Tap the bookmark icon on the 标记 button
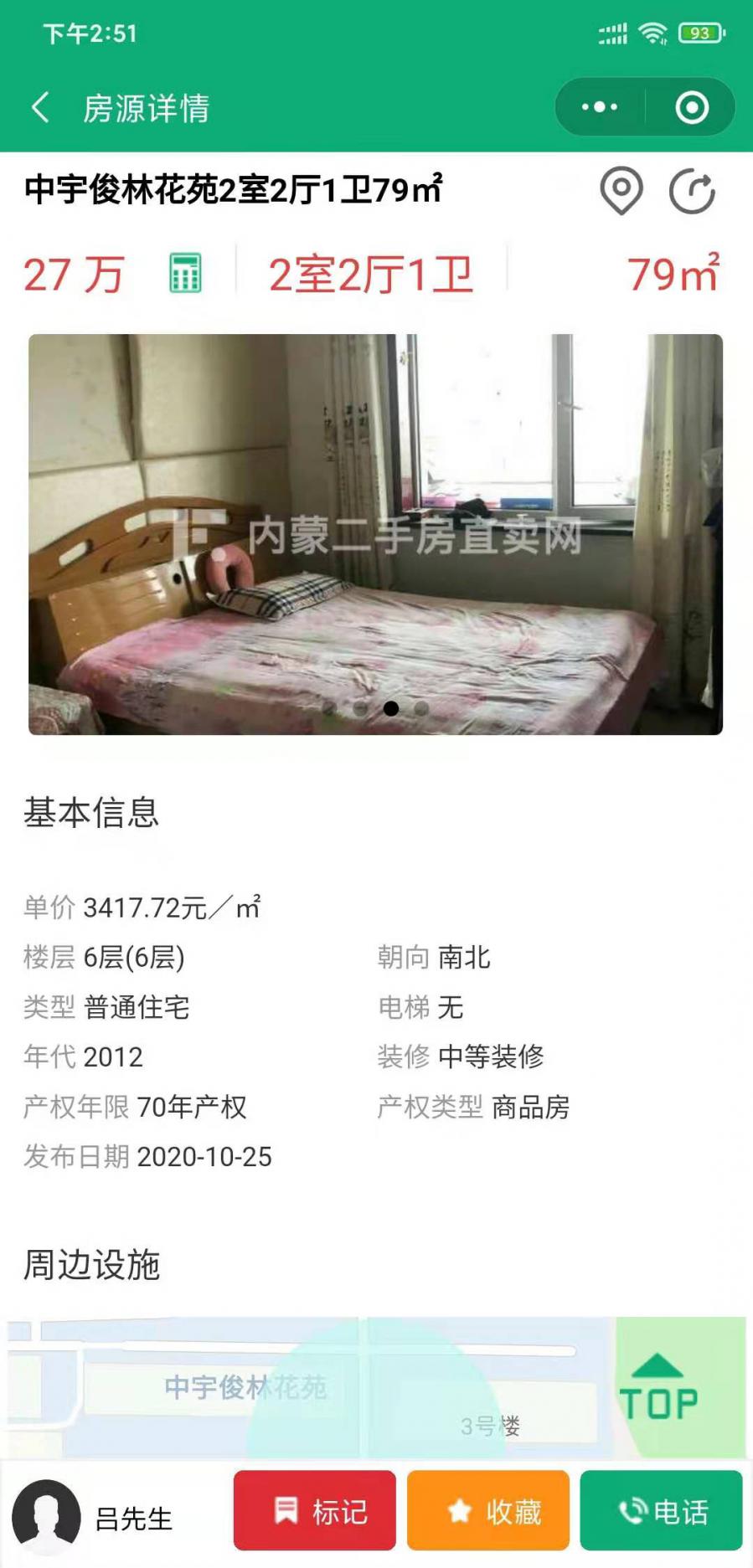The width and height of the screenshot is (753, 1568). 286,1510
